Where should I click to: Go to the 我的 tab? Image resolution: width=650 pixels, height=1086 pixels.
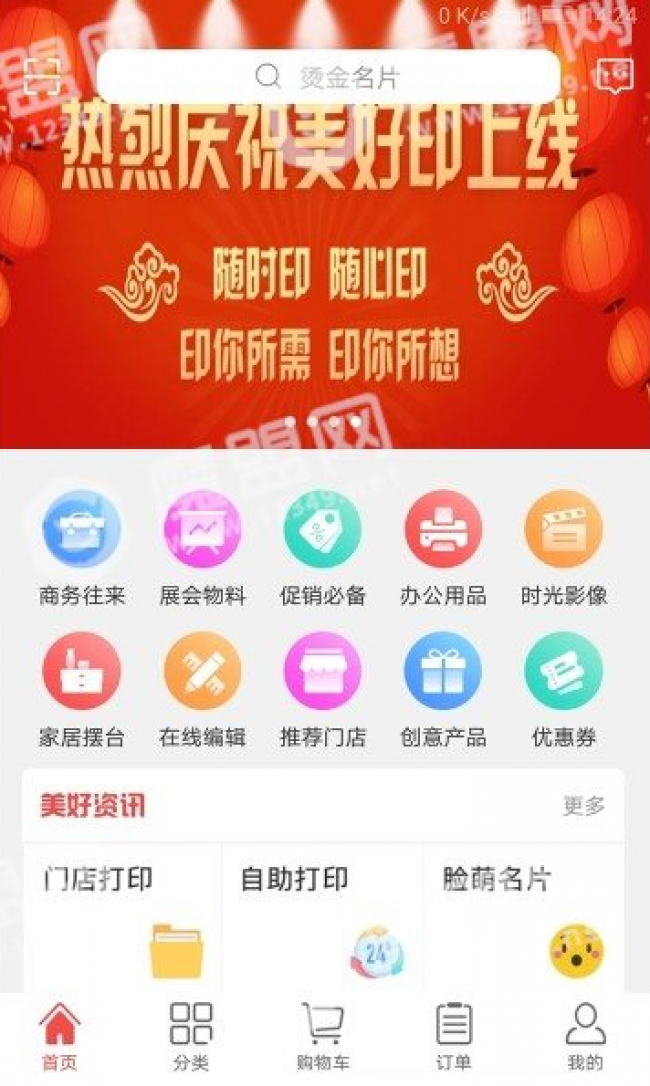585,1036
